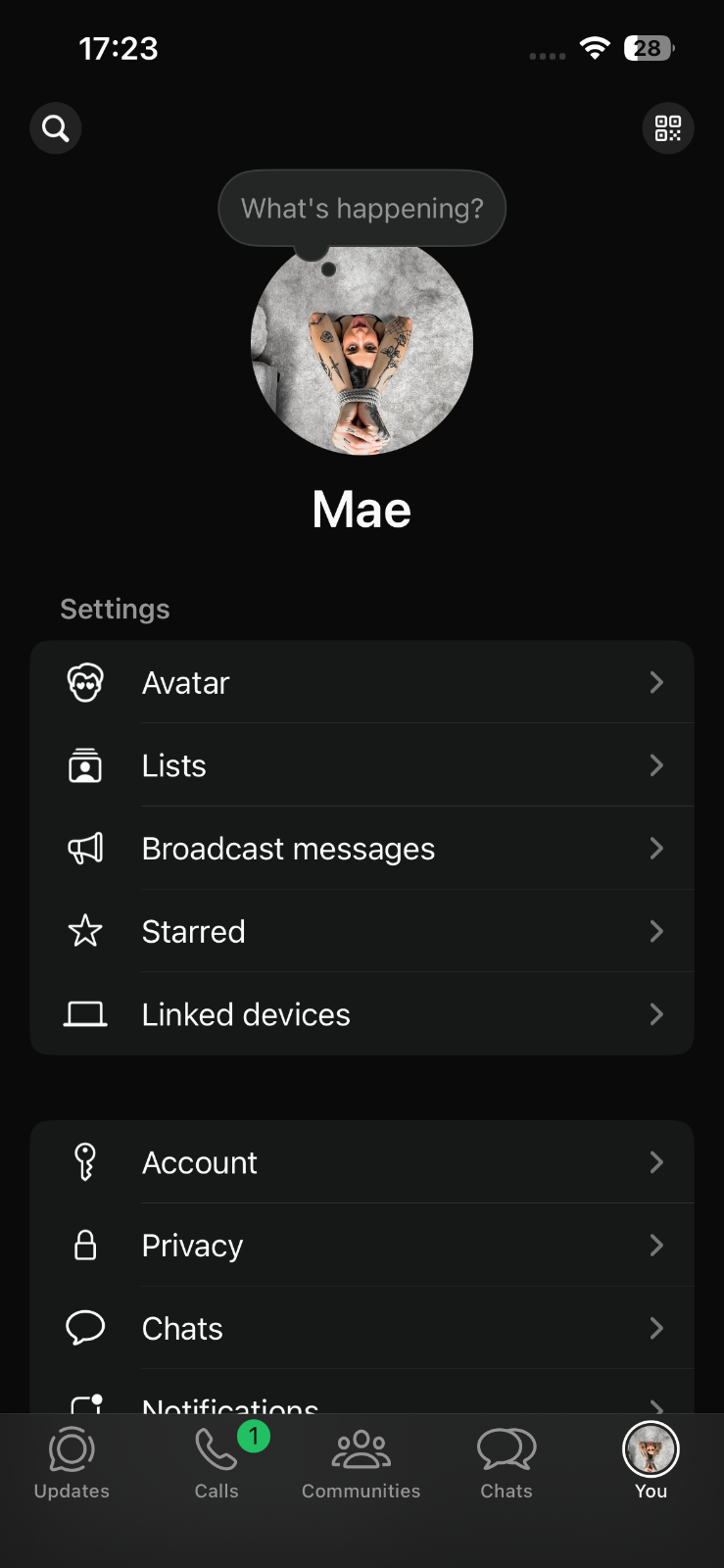Go to Lists
Viewport: 724px width, 1568px height.
362,765
